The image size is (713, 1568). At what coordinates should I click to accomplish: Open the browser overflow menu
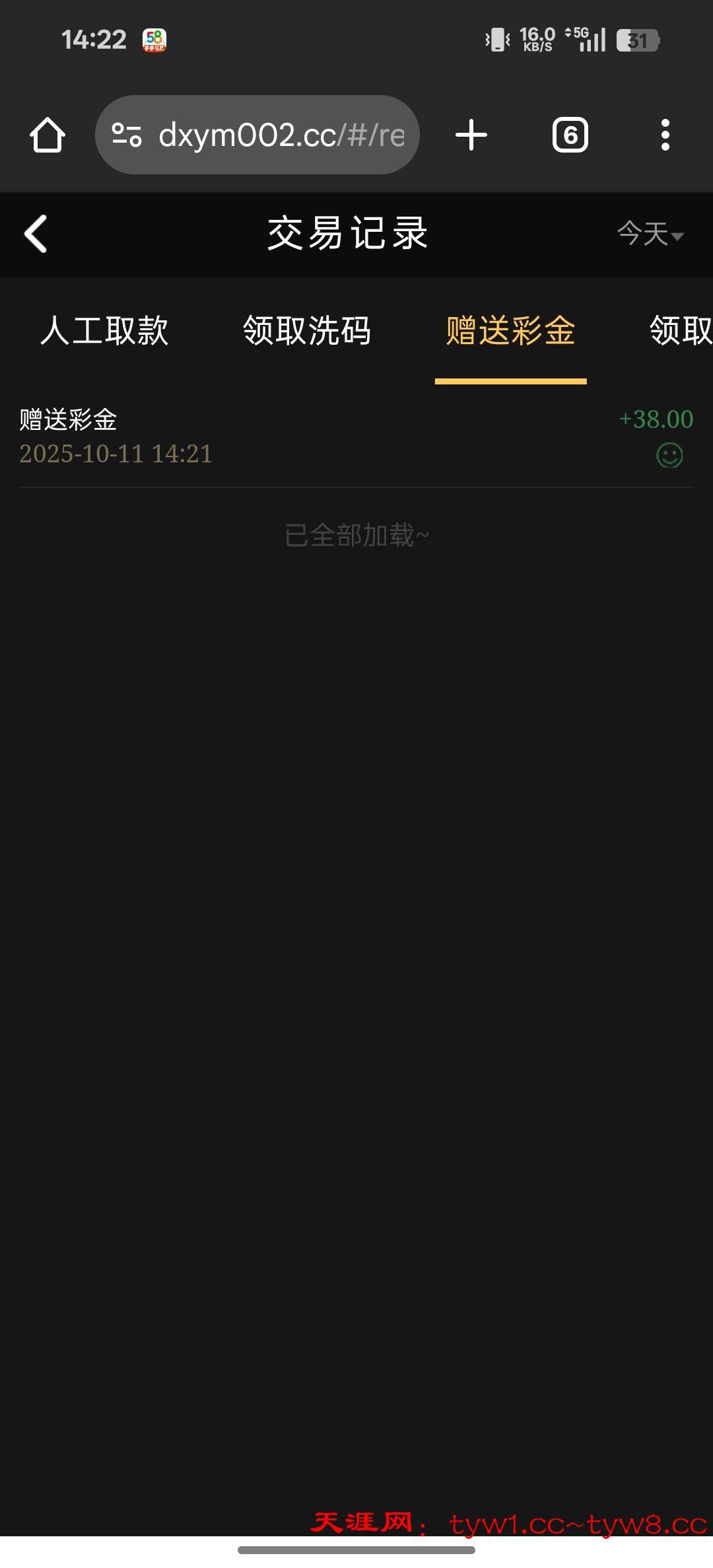click(665, 135)
